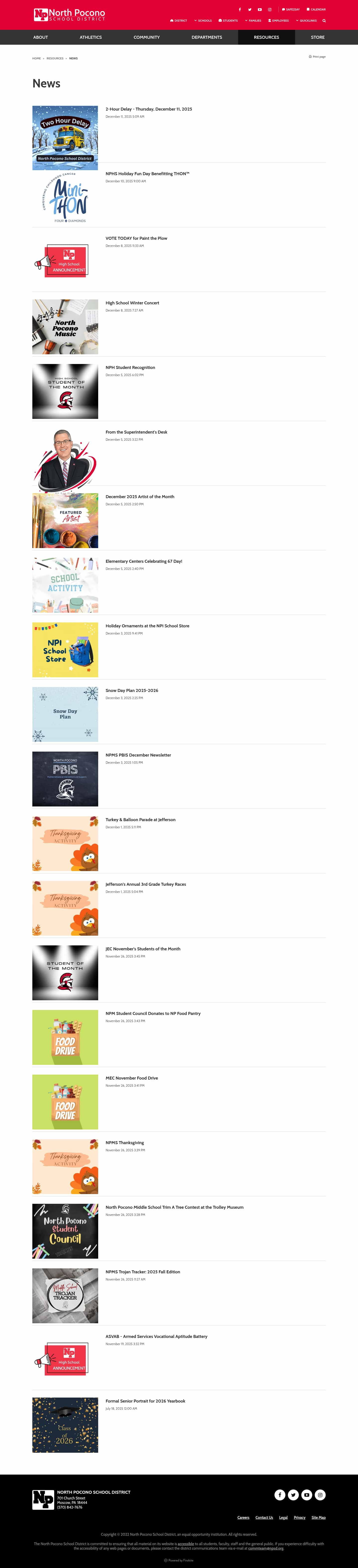Open the 2-Hour Delay news article
Image resolution: width=358 pixels, height=1568 pixels.
pyautogui.click(x=149, y=110)
